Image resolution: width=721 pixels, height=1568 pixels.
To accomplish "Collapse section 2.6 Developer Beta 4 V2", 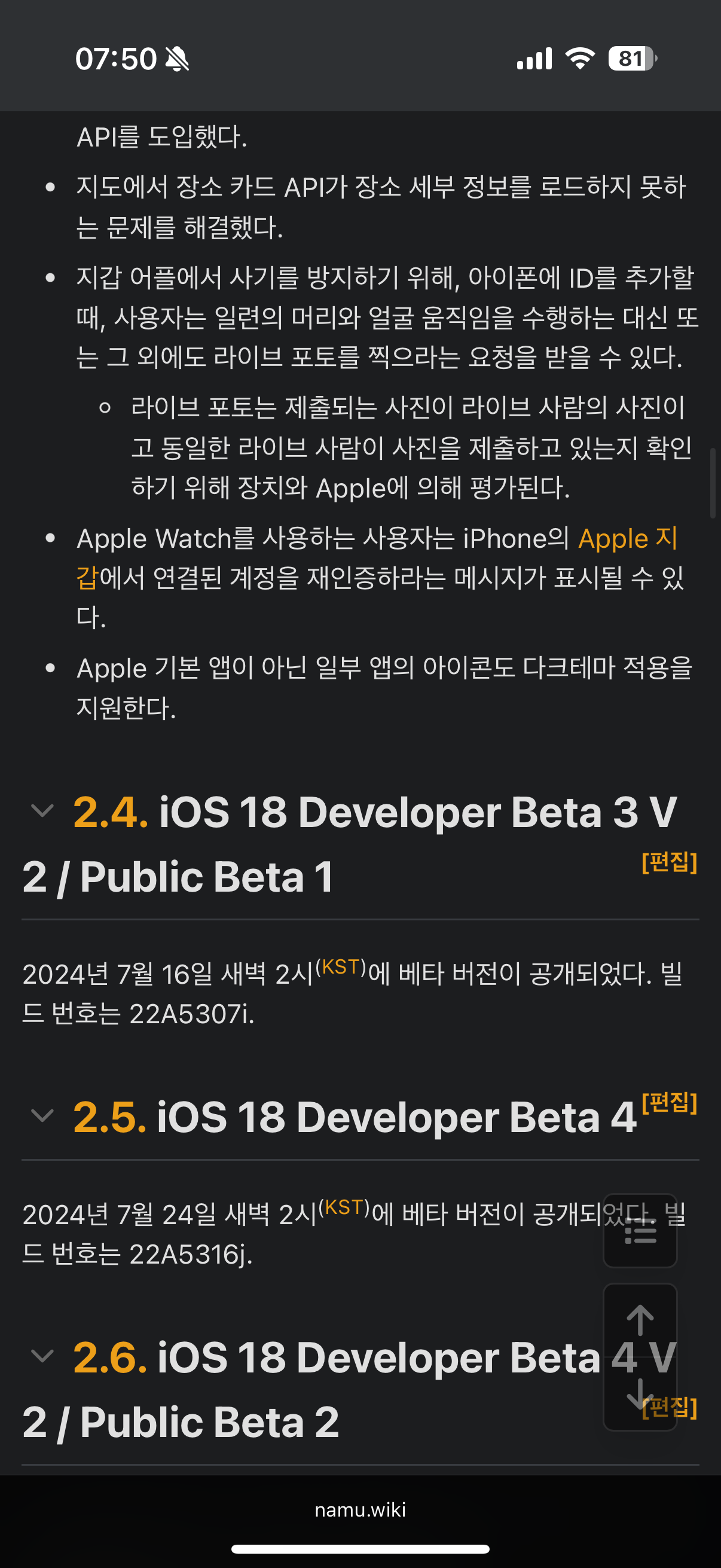I will pos(42,1356).
